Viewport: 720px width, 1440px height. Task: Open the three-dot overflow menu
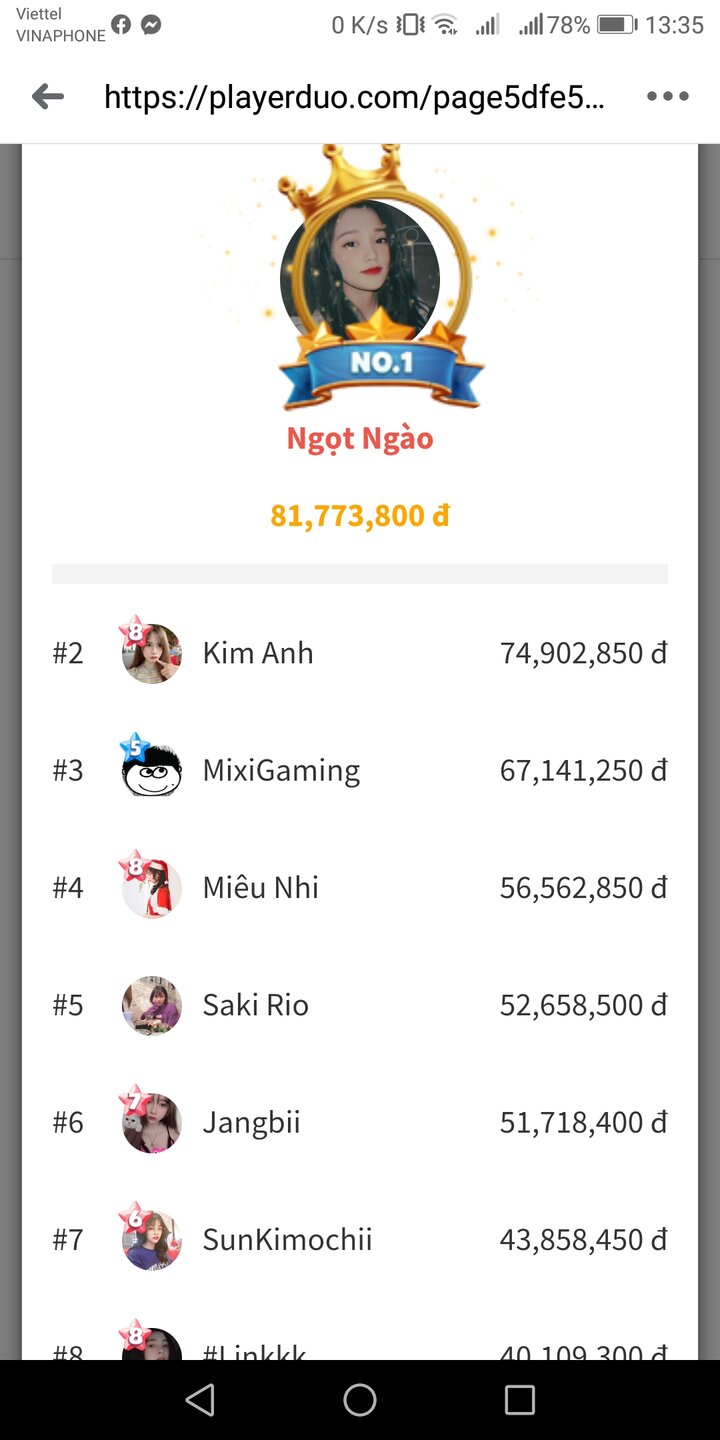pos(667,97)
